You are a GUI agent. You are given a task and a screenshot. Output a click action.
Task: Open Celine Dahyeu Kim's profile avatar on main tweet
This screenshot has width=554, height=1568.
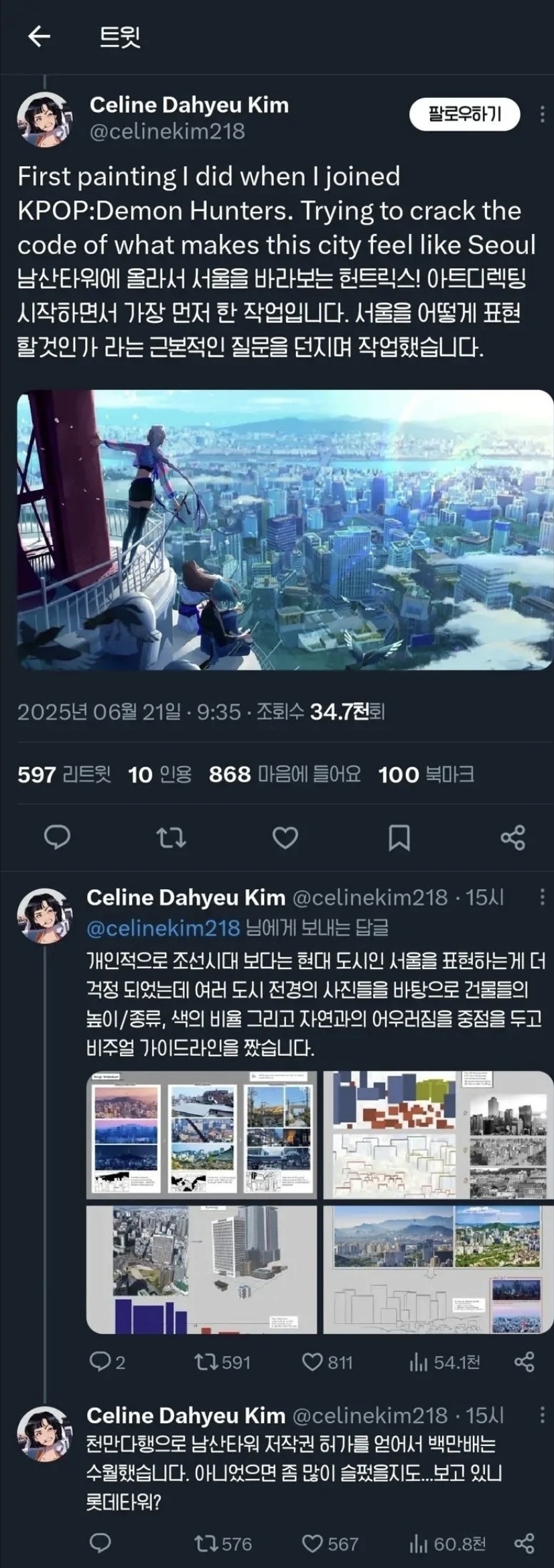coord(44,119)
